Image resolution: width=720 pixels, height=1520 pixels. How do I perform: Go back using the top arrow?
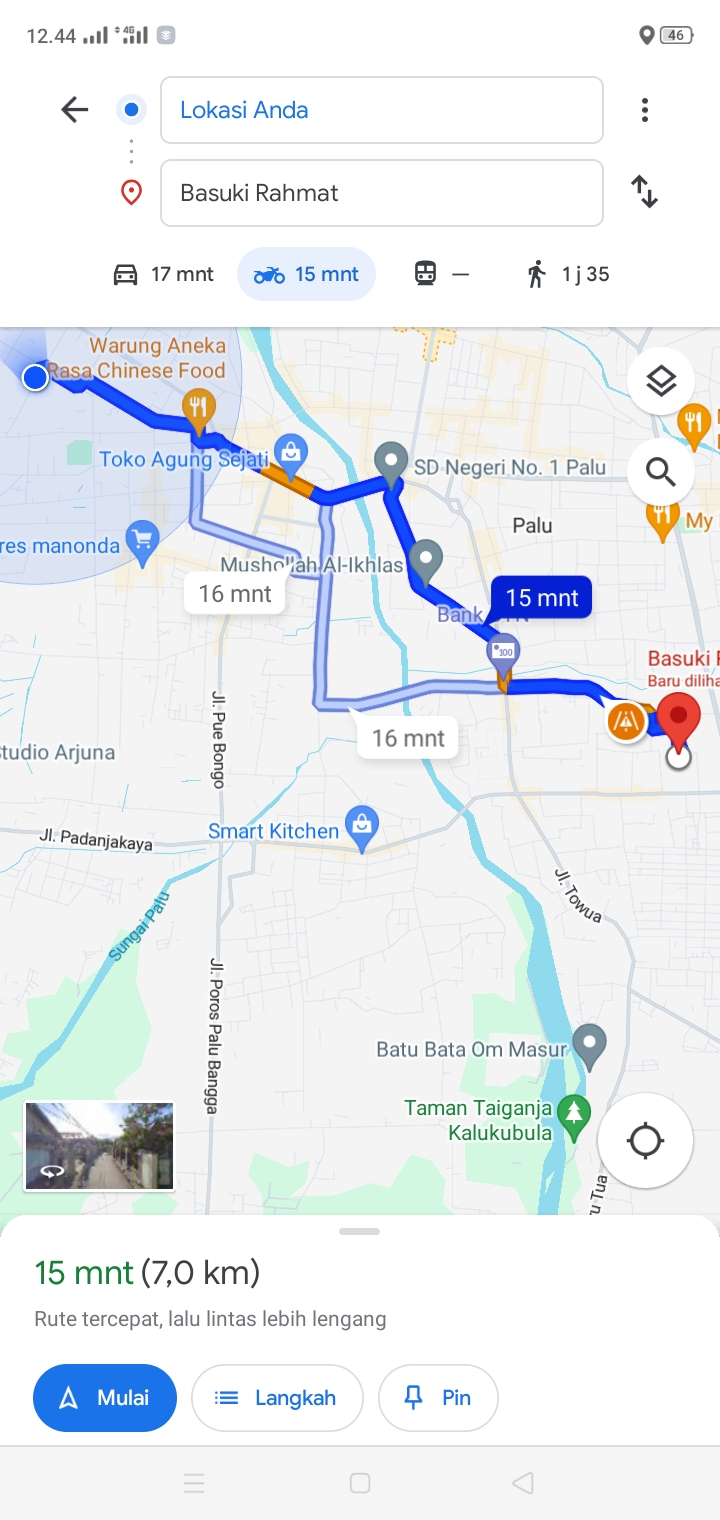tap(75, 109)
